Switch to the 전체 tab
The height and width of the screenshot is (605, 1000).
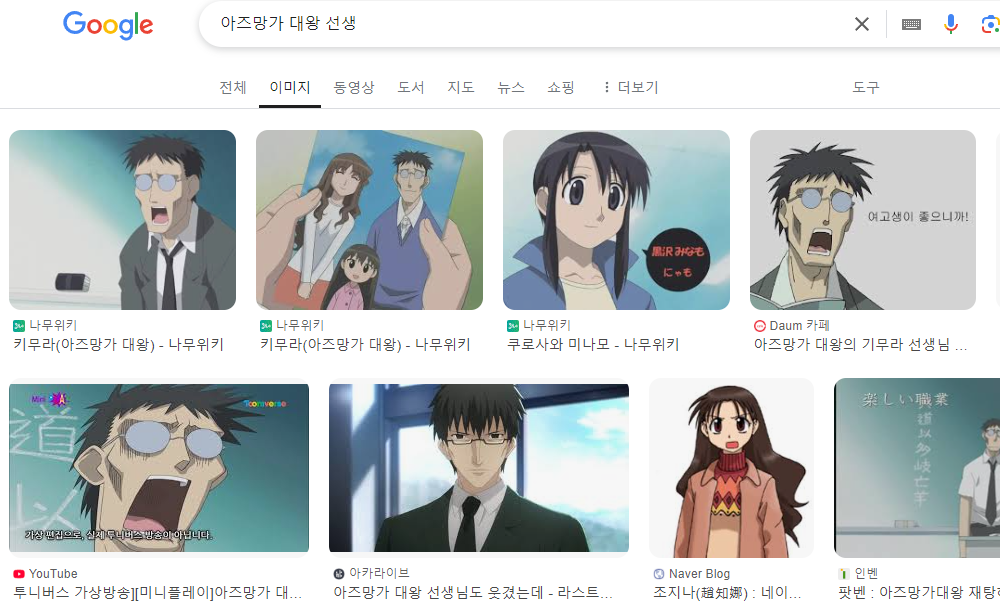coord(233,87)
